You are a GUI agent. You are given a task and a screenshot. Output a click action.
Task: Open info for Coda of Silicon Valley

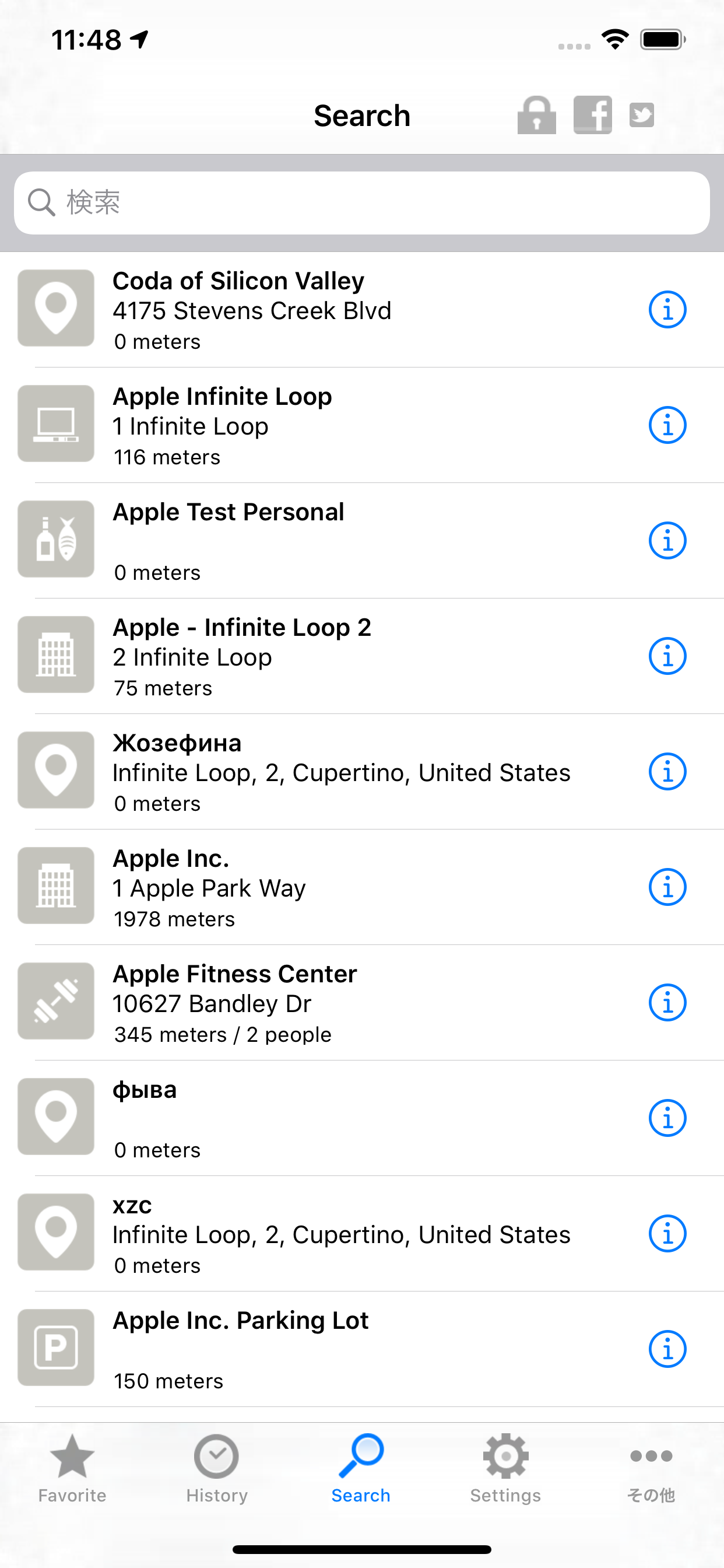tap(667, 310)
